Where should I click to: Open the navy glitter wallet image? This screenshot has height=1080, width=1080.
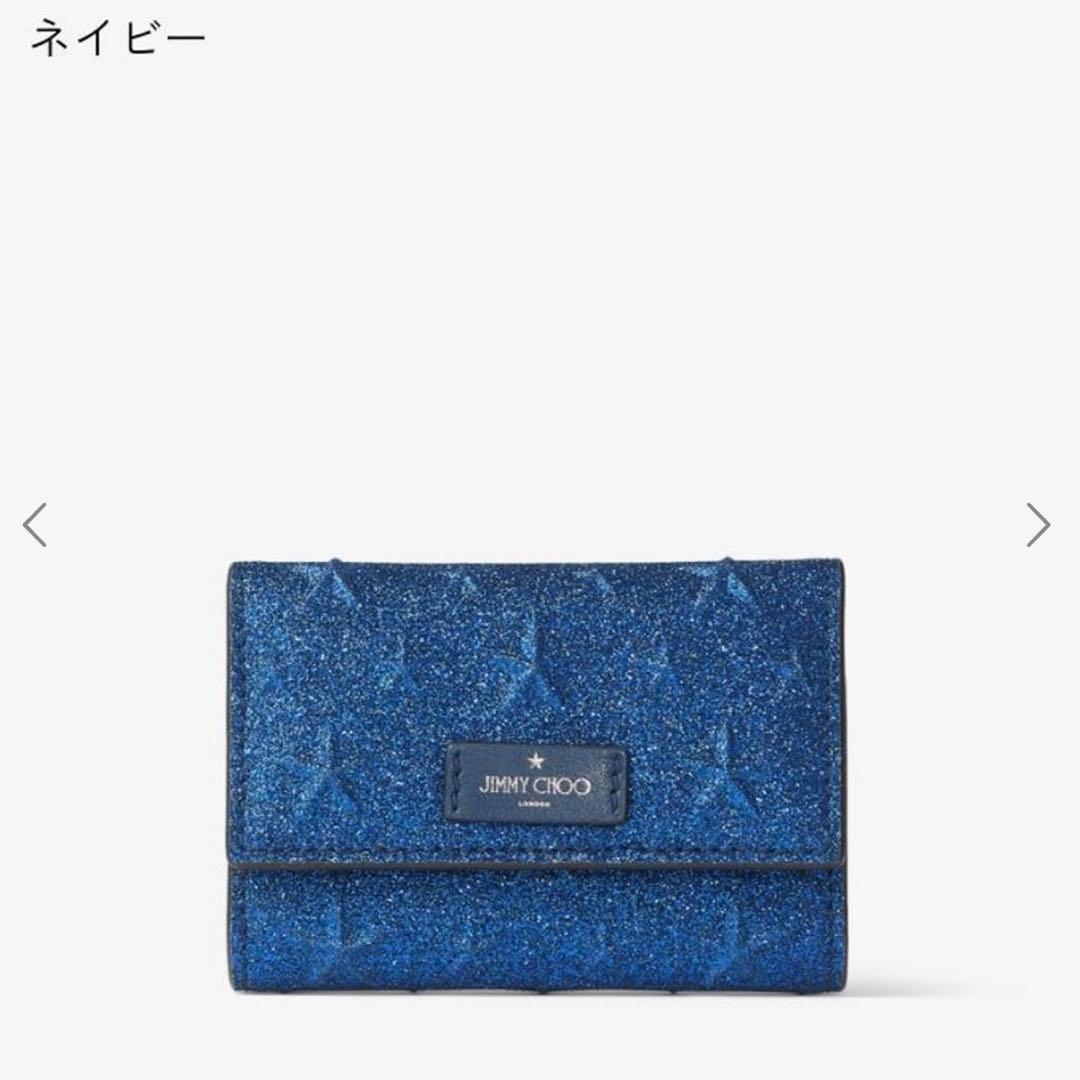535,775
